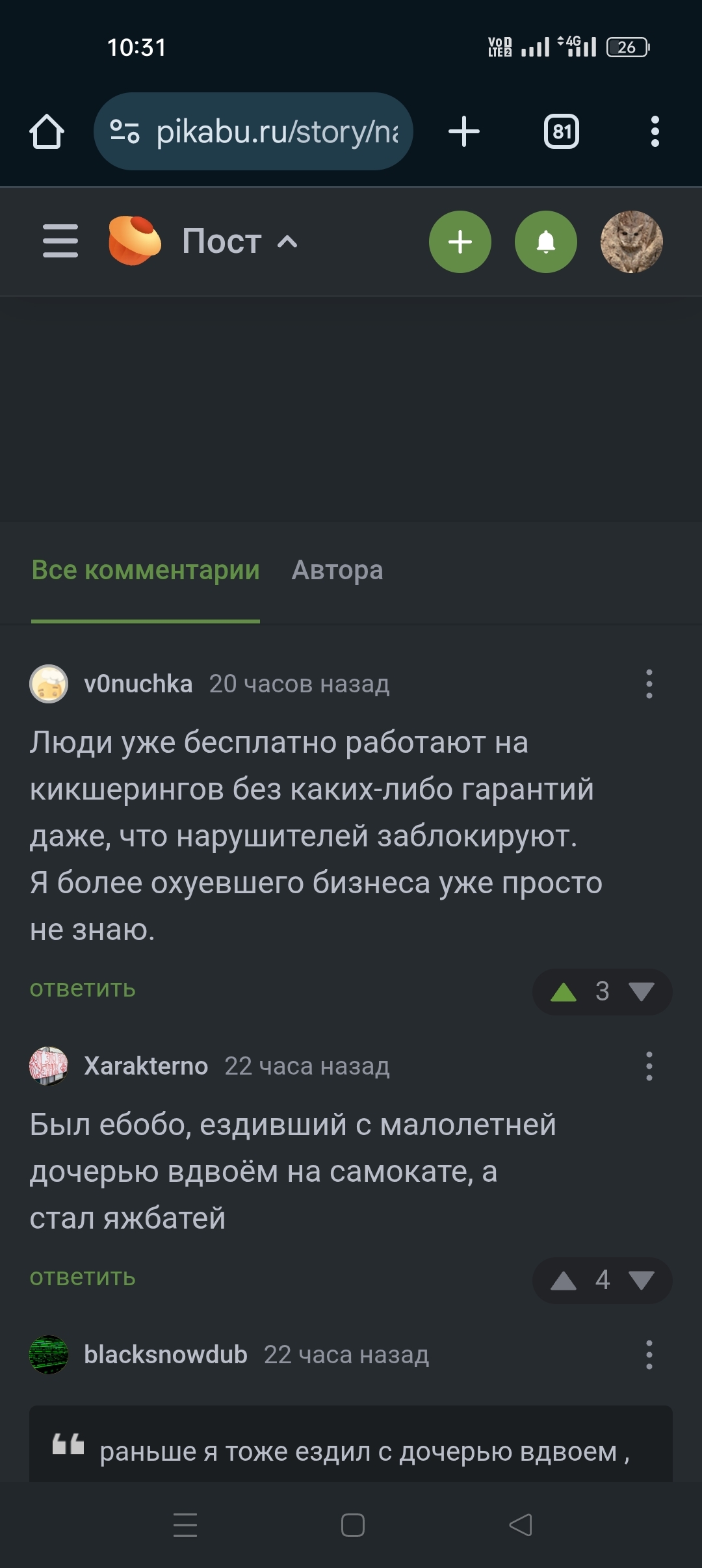This screenshot has width=702, height=1568.
Task: Open the Pikabu hamburger menu
Action: [x=60, y=241]
